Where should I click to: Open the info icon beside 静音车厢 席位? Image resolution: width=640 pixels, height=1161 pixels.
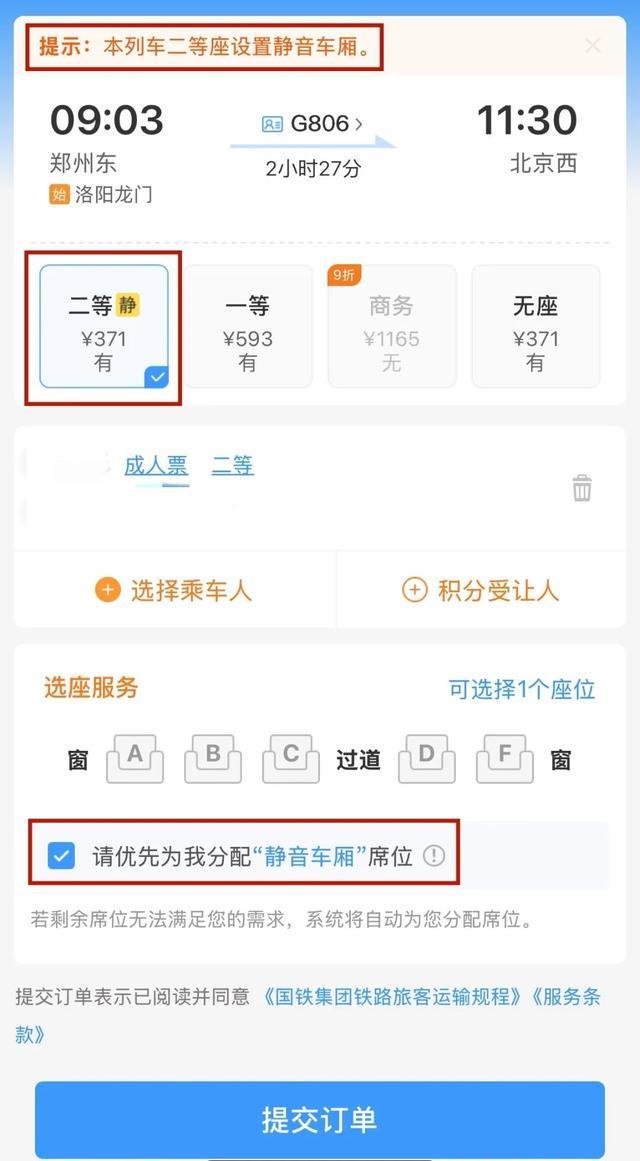click(433, 856)
